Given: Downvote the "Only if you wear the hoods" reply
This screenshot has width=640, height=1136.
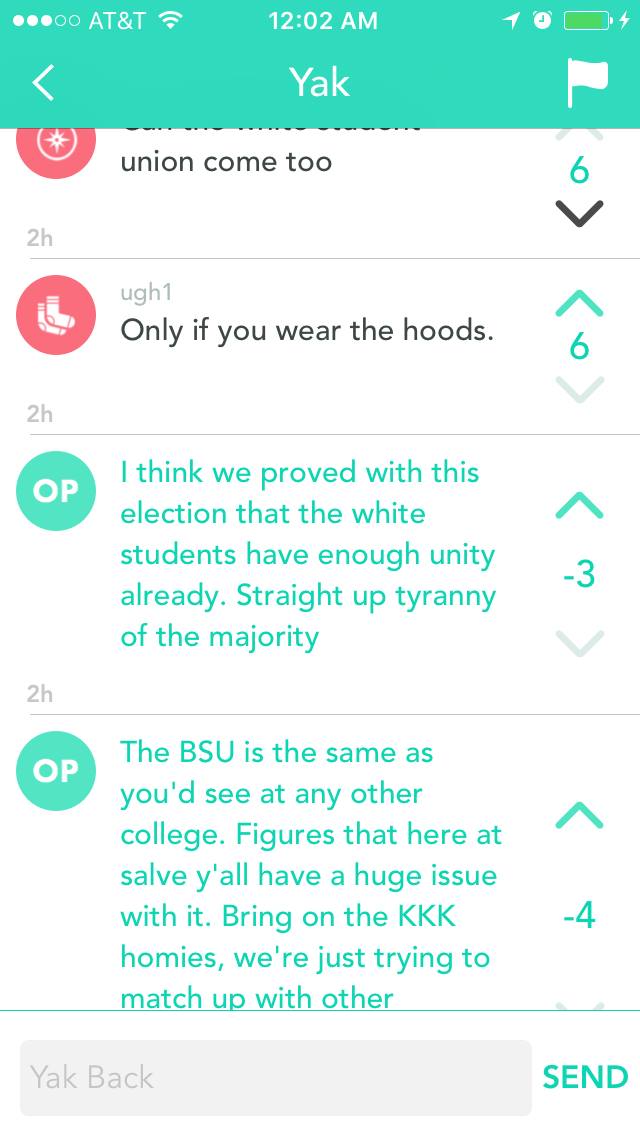Looking at the screenshot, I should click(x=579, y=389).
